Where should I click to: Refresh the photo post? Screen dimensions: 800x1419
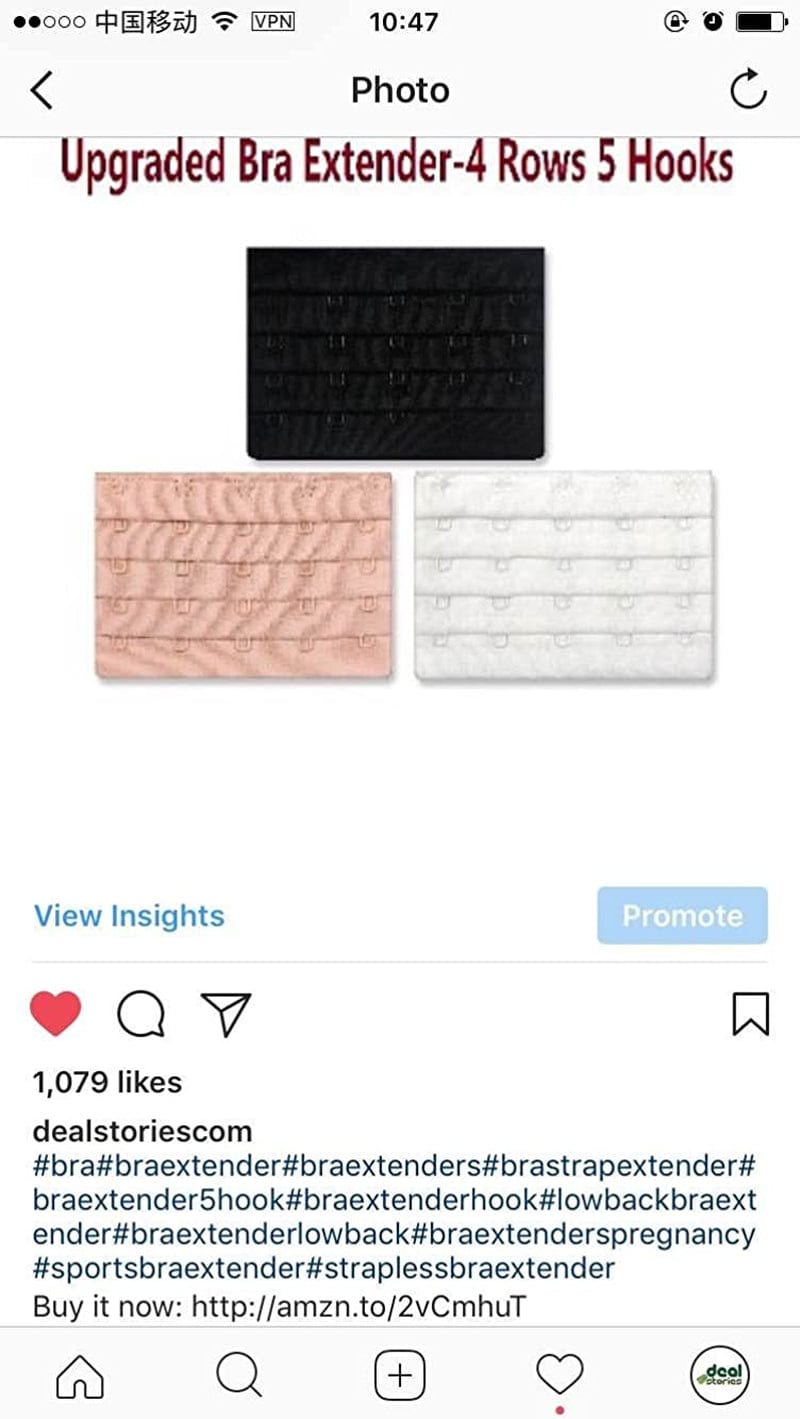[x=747, y=91]
